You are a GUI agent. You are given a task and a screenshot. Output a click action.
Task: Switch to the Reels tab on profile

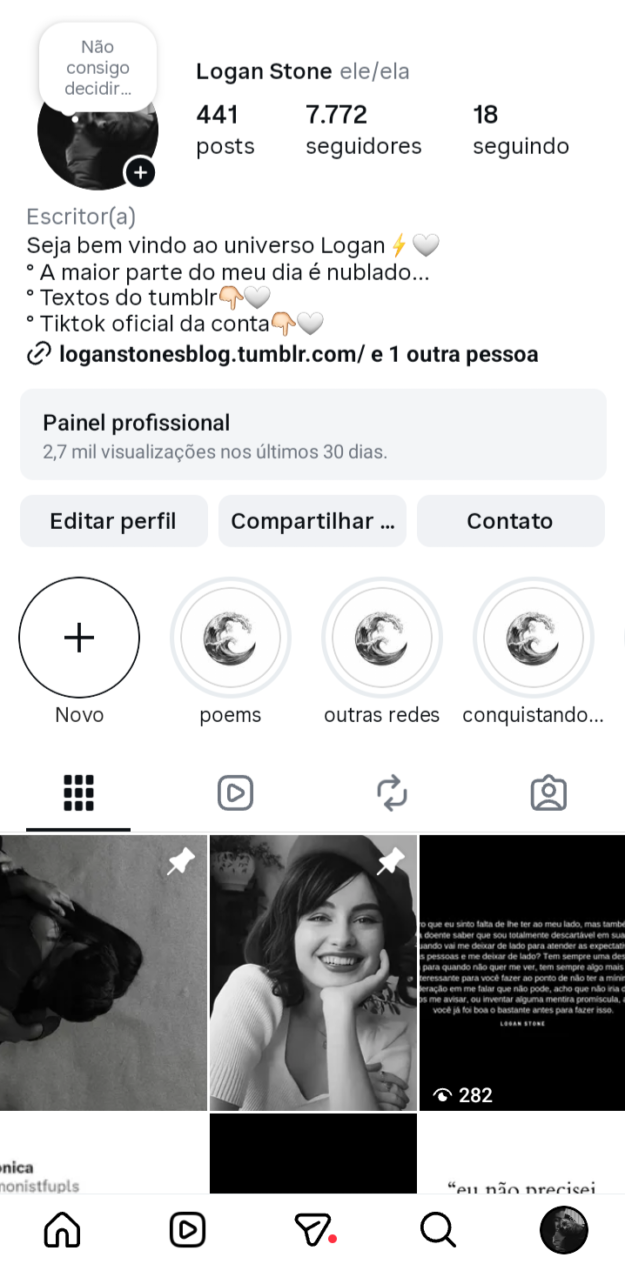pyautogui.click(x=235, y=793)
